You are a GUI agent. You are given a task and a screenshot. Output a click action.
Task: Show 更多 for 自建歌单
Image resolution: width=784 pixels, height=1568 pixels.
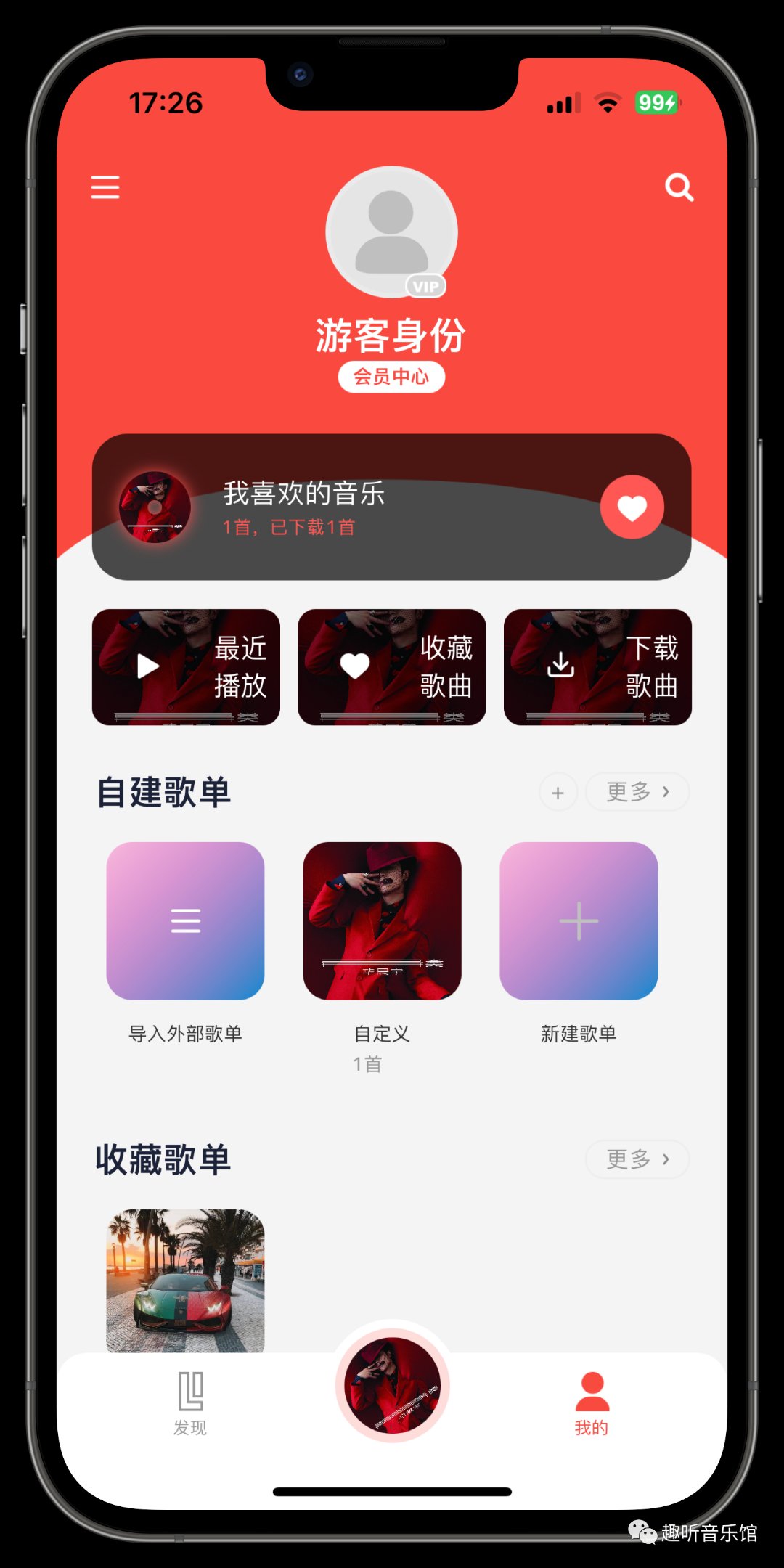[x=637, y=792]
